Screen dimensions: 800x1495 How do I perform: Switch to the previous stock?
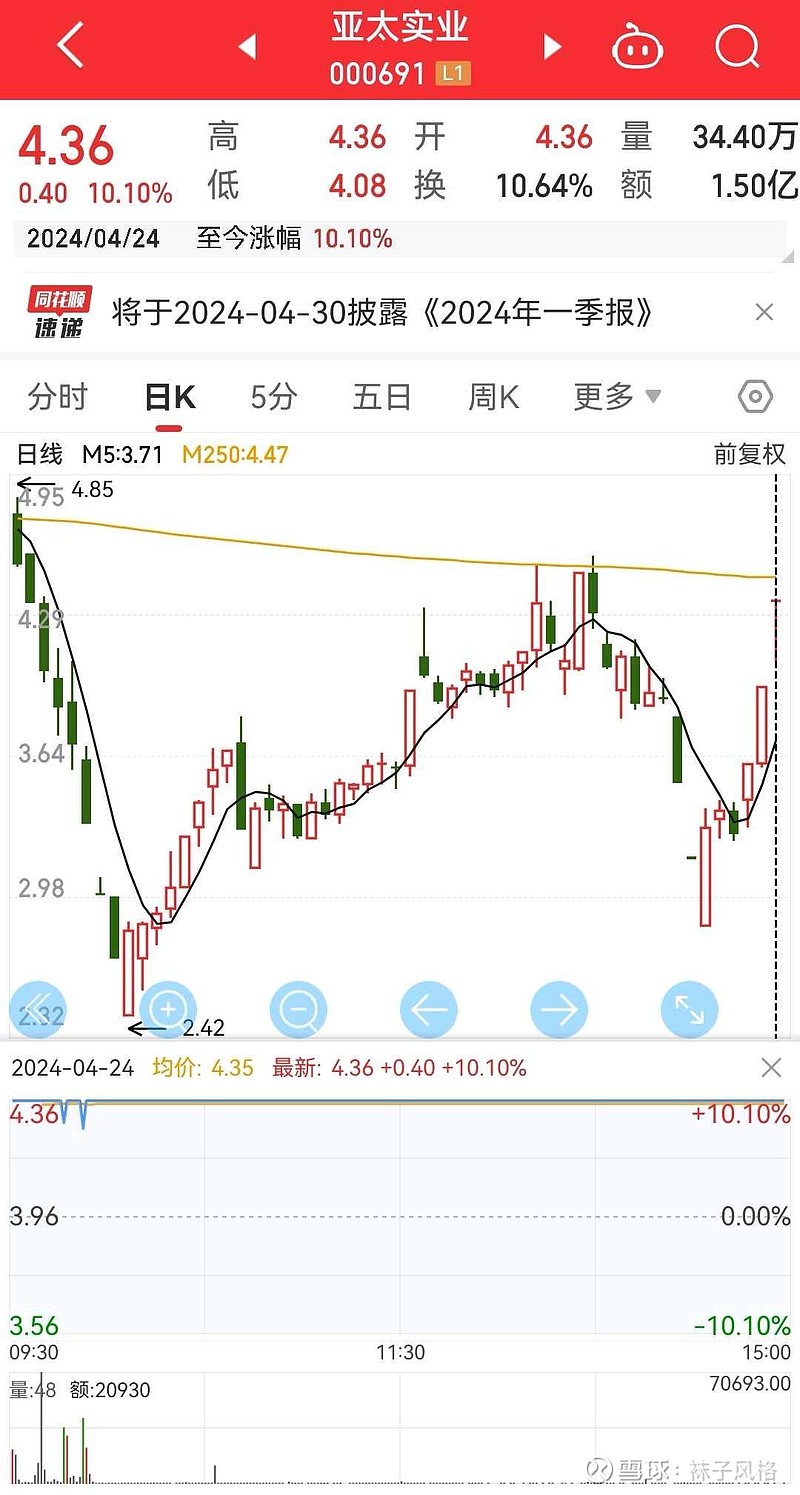tap(247, 46)
